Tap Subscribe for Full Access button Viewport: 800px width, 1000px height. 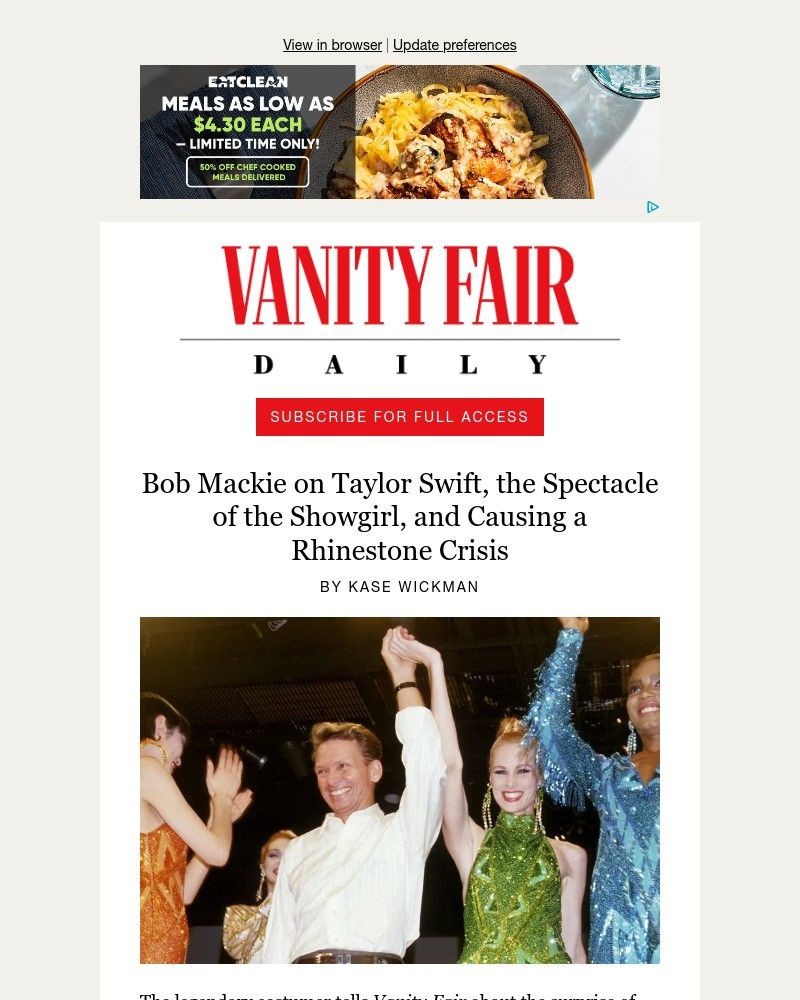click(400, 417)
